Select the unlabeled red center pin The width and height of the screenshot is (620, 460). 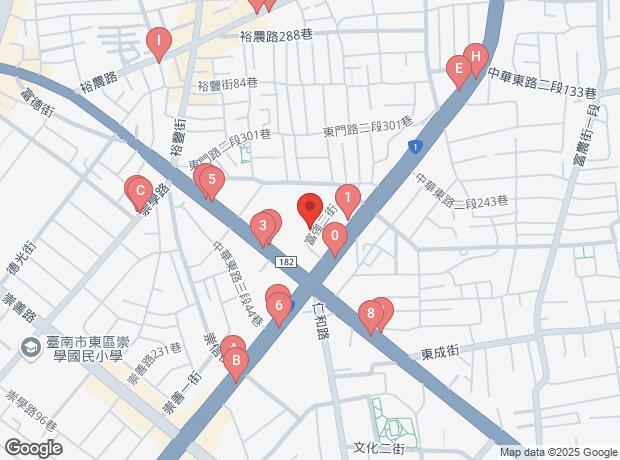point(309,210)
